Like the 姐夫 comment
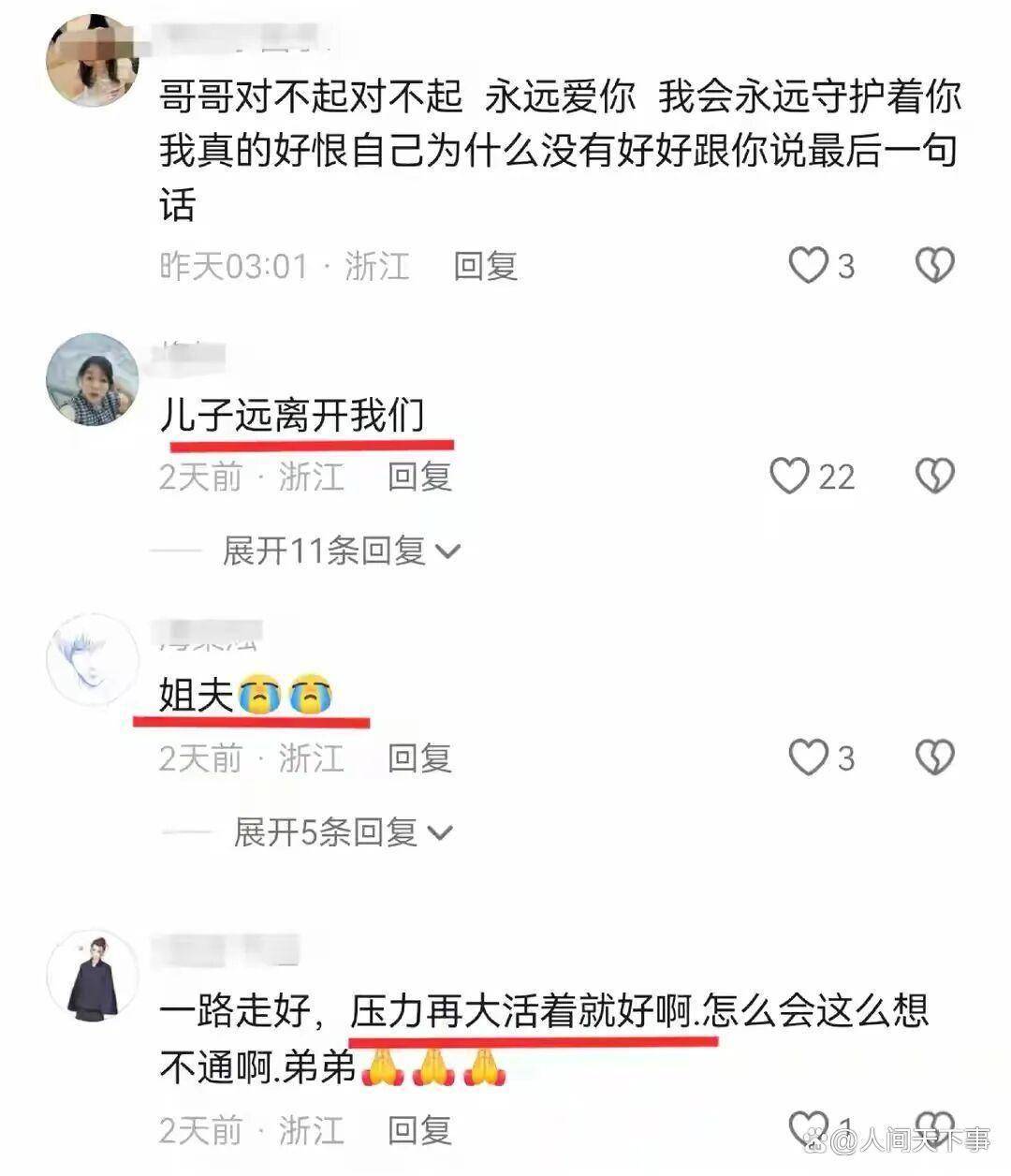This screenshot has width=1011, height=1176. point(808,757)
